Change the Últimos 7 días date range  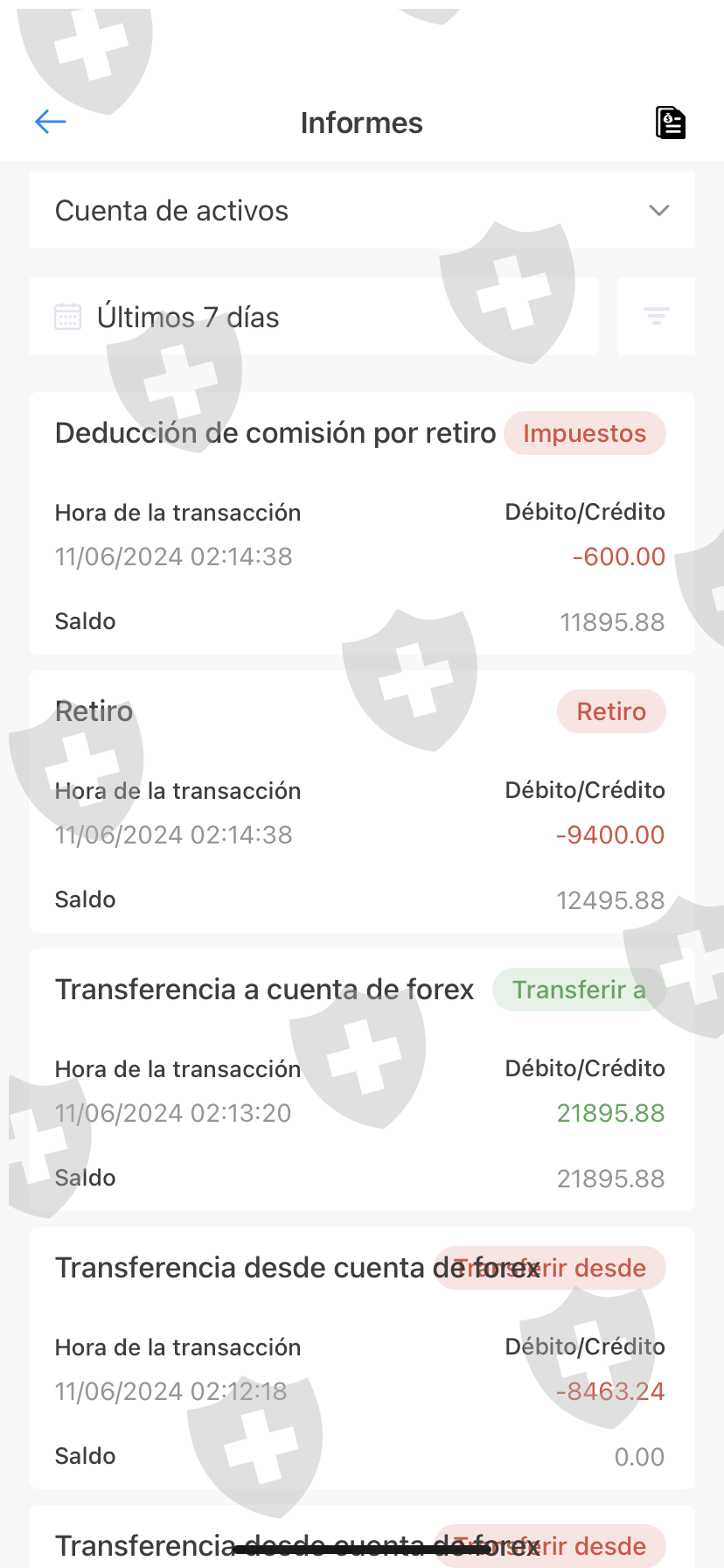[x=313, y=317]
